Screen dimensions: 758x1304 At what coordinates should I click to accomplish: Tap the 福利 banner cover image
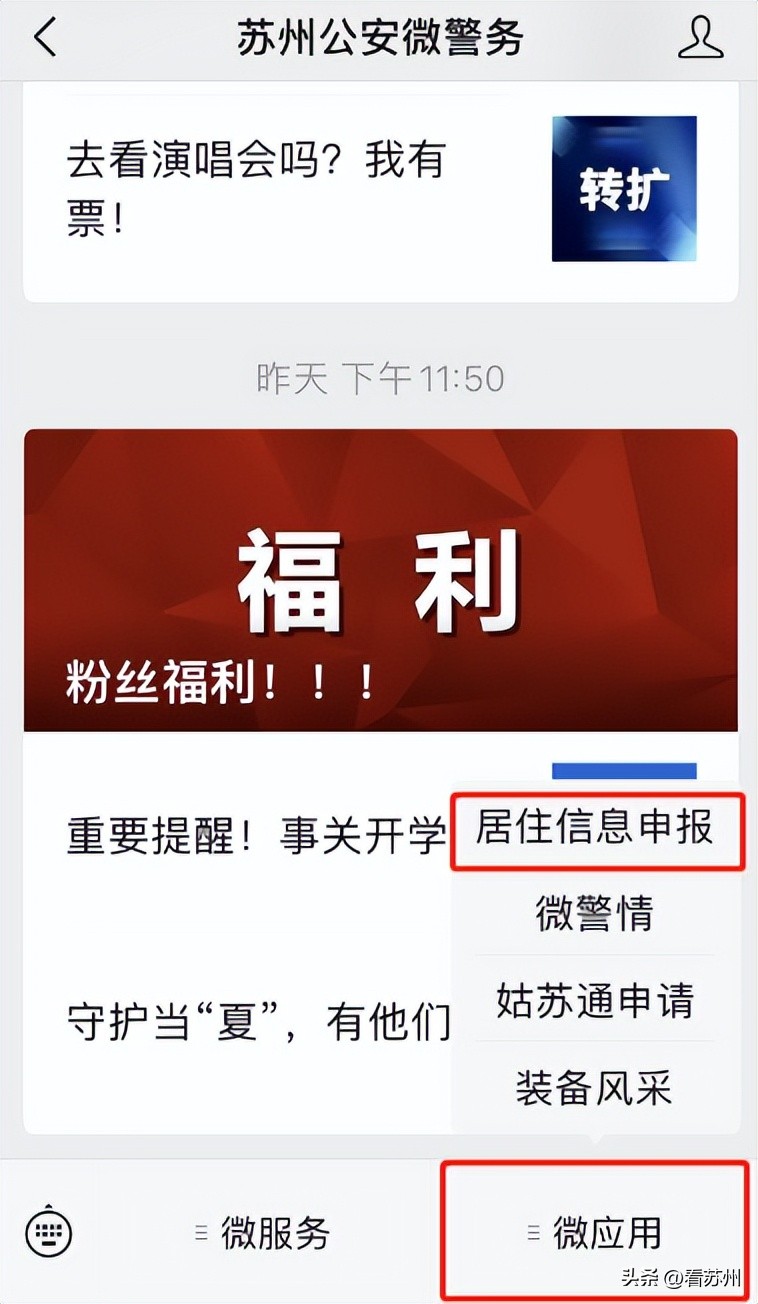coord(379,580)
